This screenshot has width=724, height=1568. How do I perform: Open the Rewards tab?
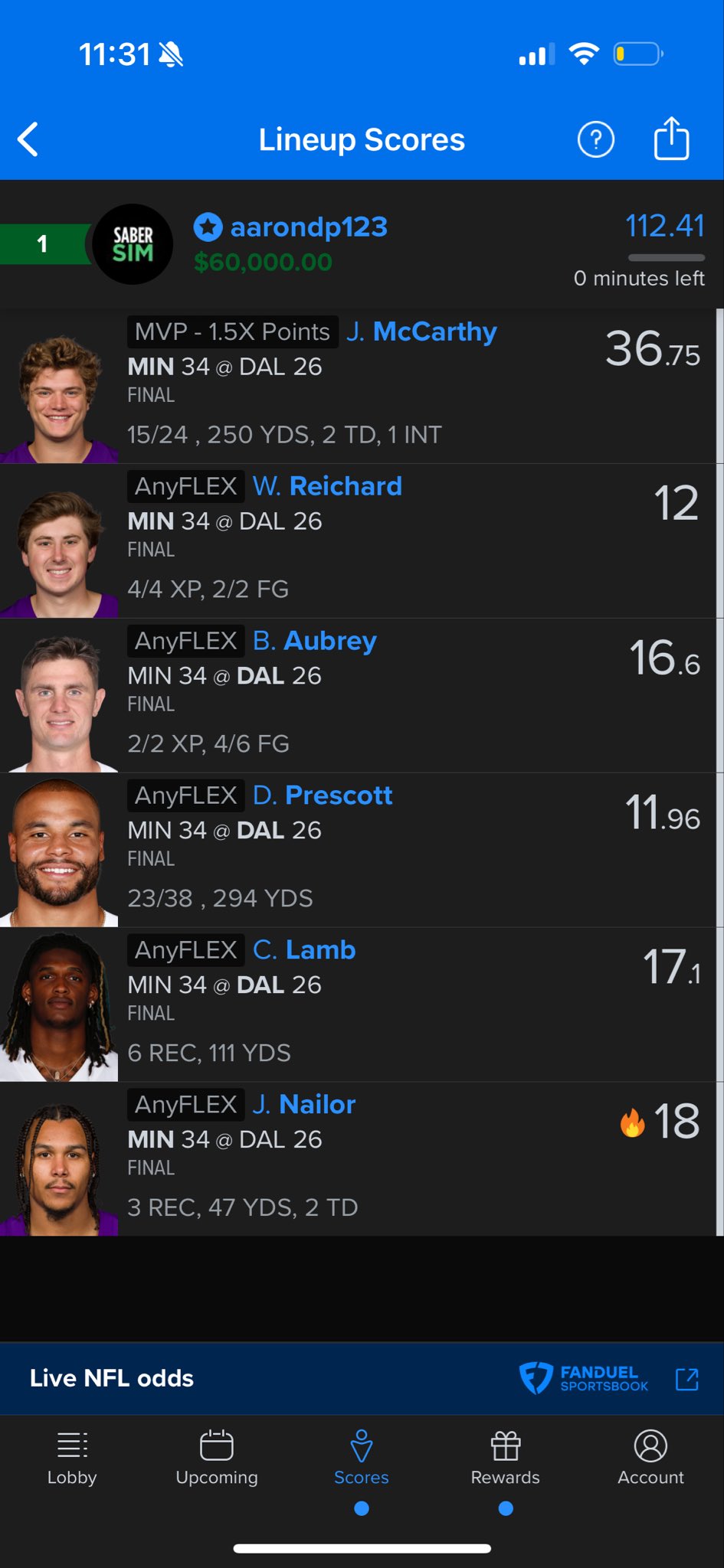pyautogui.click(x=506, y=1458)
